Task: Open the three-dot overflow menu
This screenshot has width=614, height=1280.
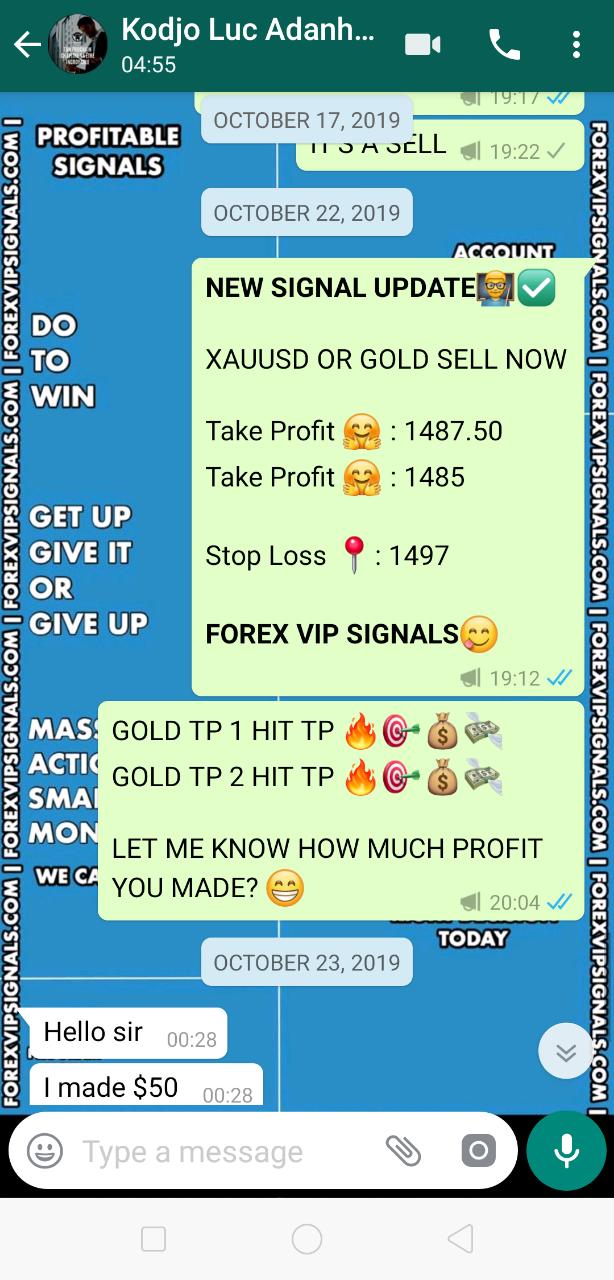Action: click(x=576, y=45)
